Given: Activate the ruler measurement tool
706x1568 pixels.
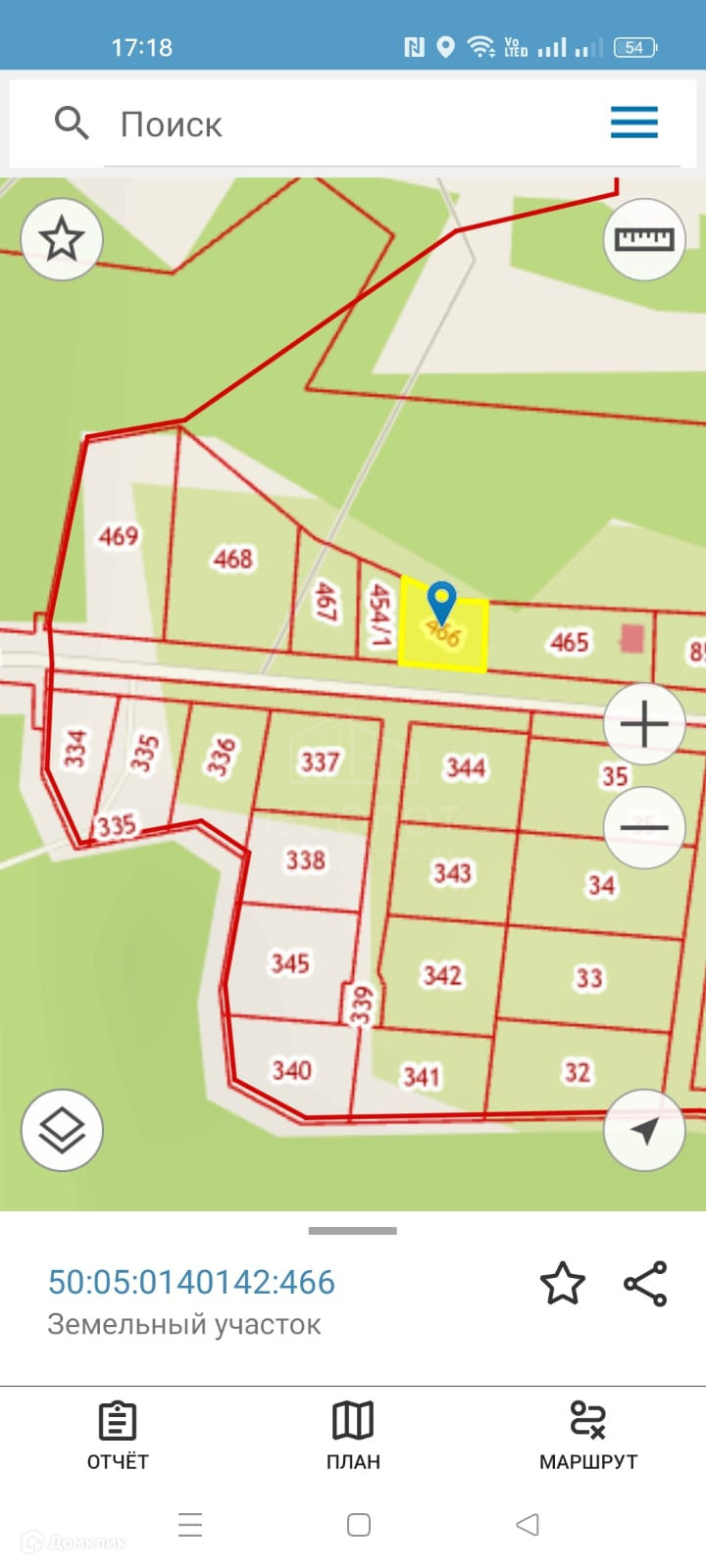Looking at the screenshot, I should pyautogui.click(x=643, y=238).
